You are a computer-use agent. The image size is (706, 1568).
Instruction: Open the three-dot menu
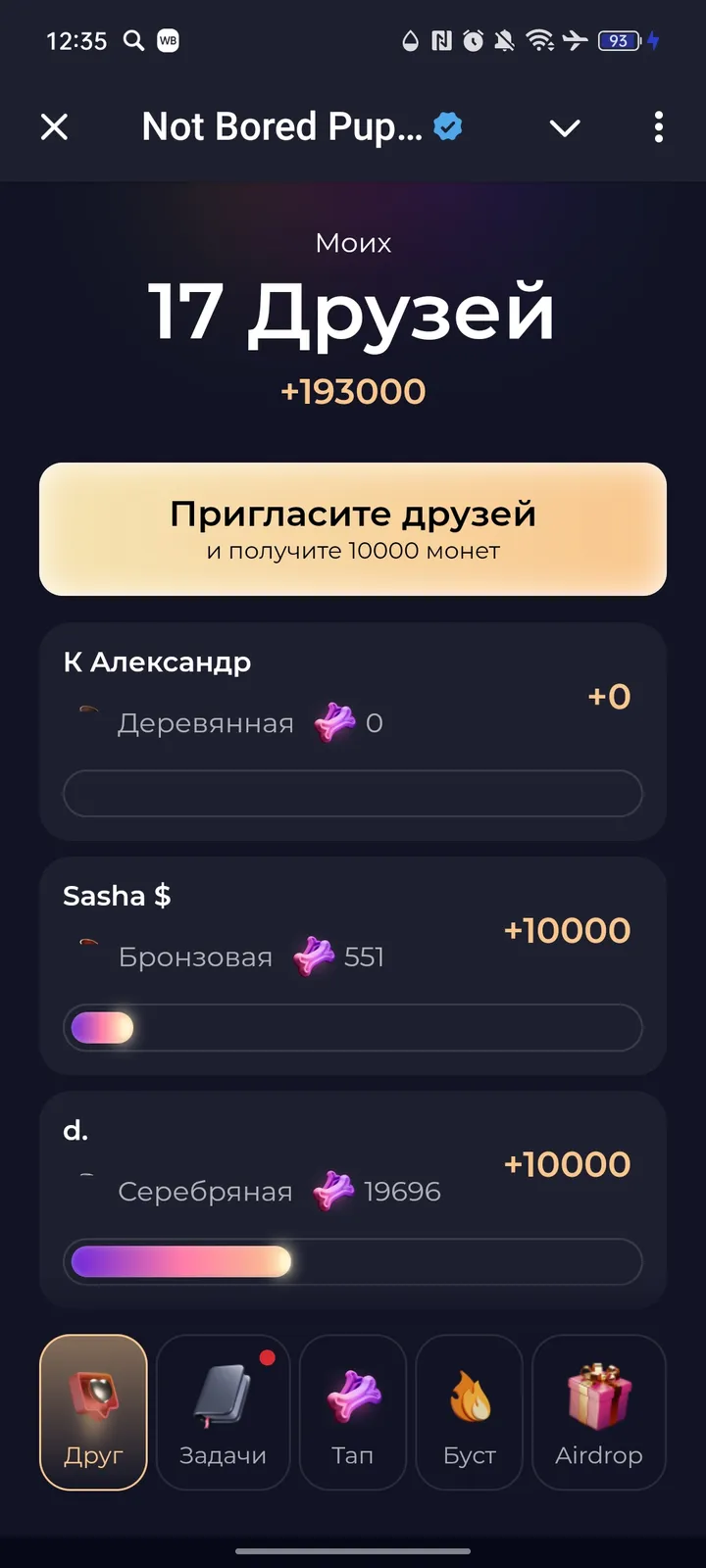point(659,127)
